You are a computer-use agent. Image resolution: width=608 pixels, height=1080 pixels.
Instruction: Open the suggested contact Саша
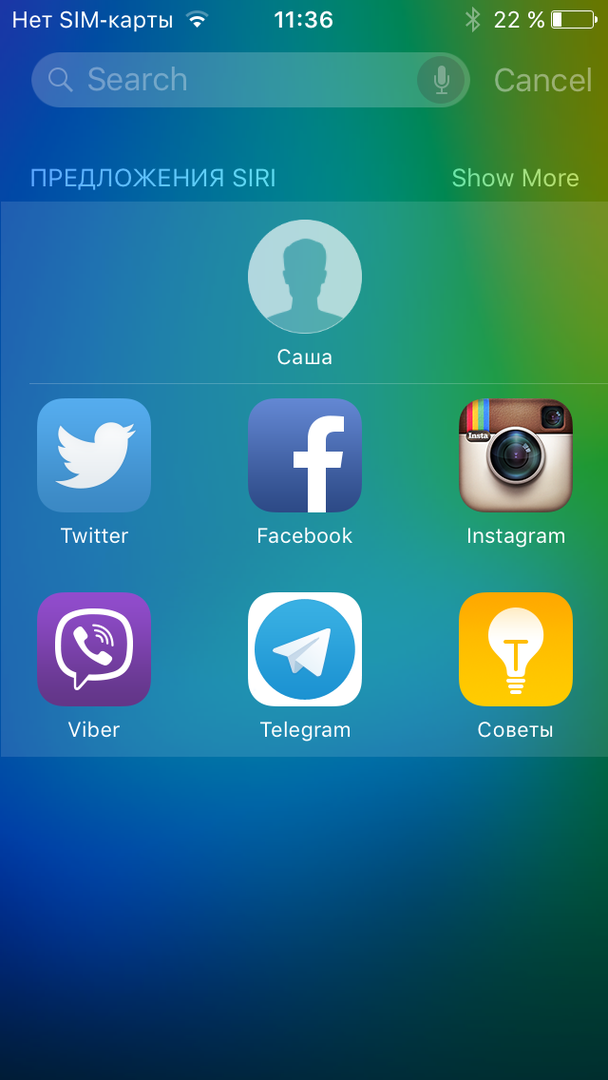pyautogui.click(x=305, y=277)
